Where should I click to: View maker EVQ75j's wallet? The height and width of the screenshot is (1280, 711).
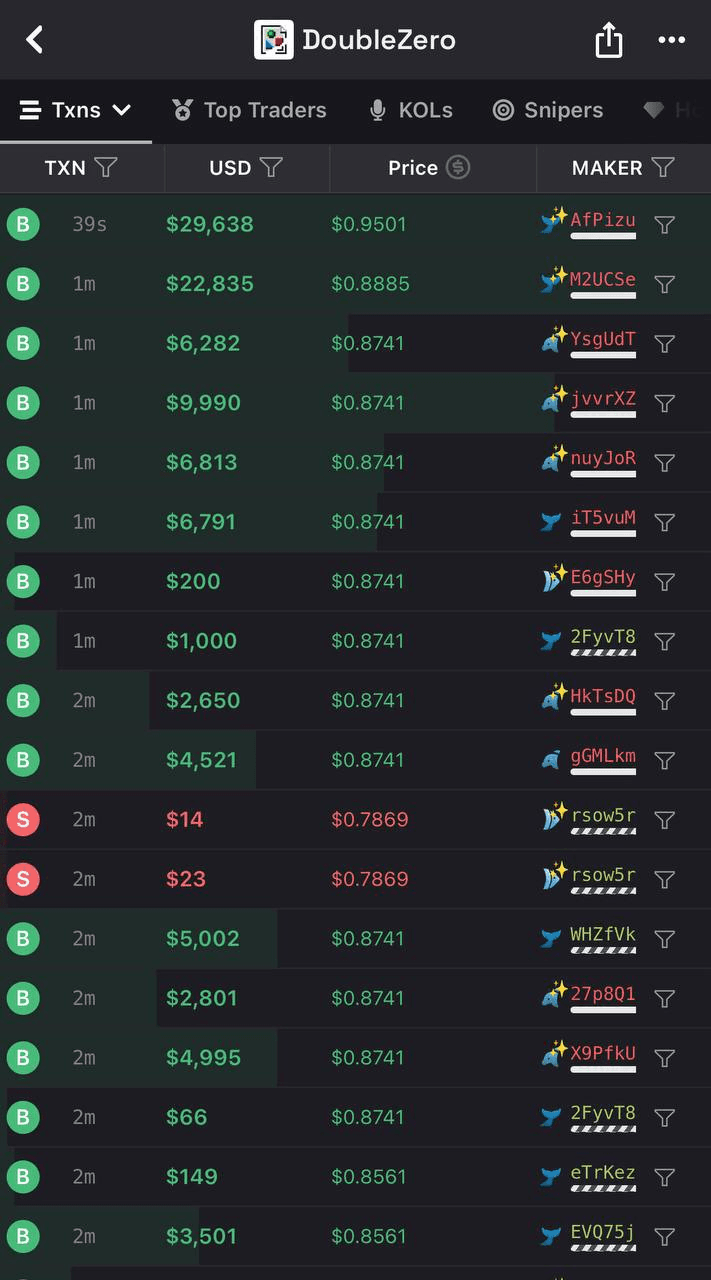point(602,1232)
